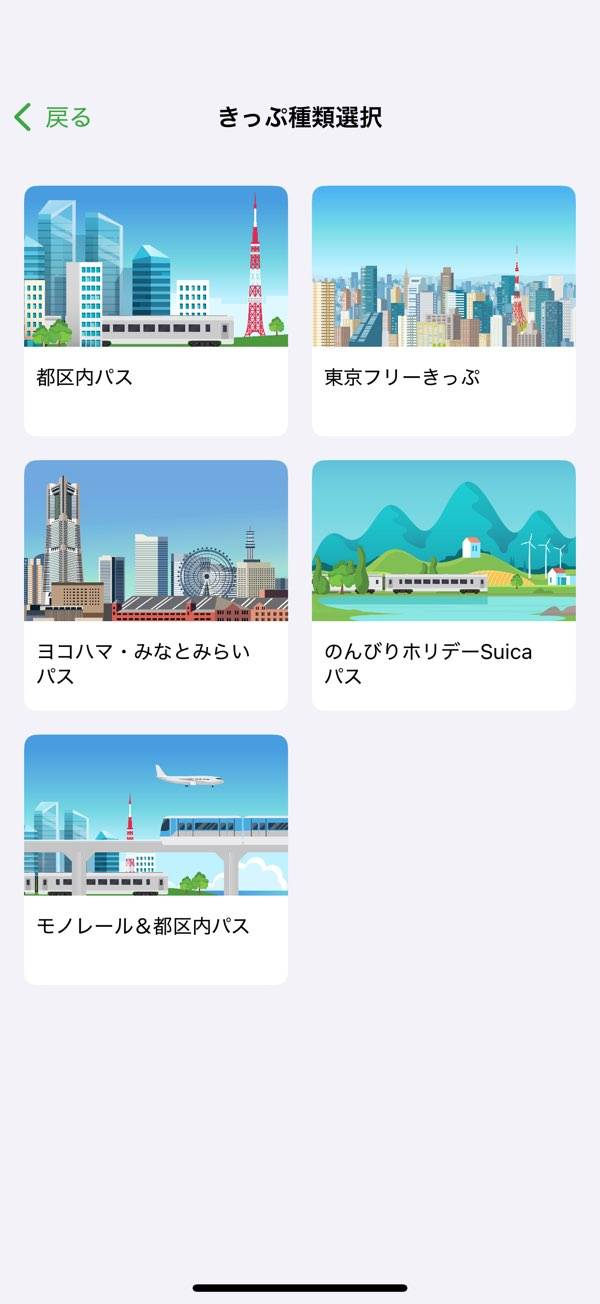Go back with the 戻る button
The width and height of the screenshot is (600, 1304).
point(53,118)
